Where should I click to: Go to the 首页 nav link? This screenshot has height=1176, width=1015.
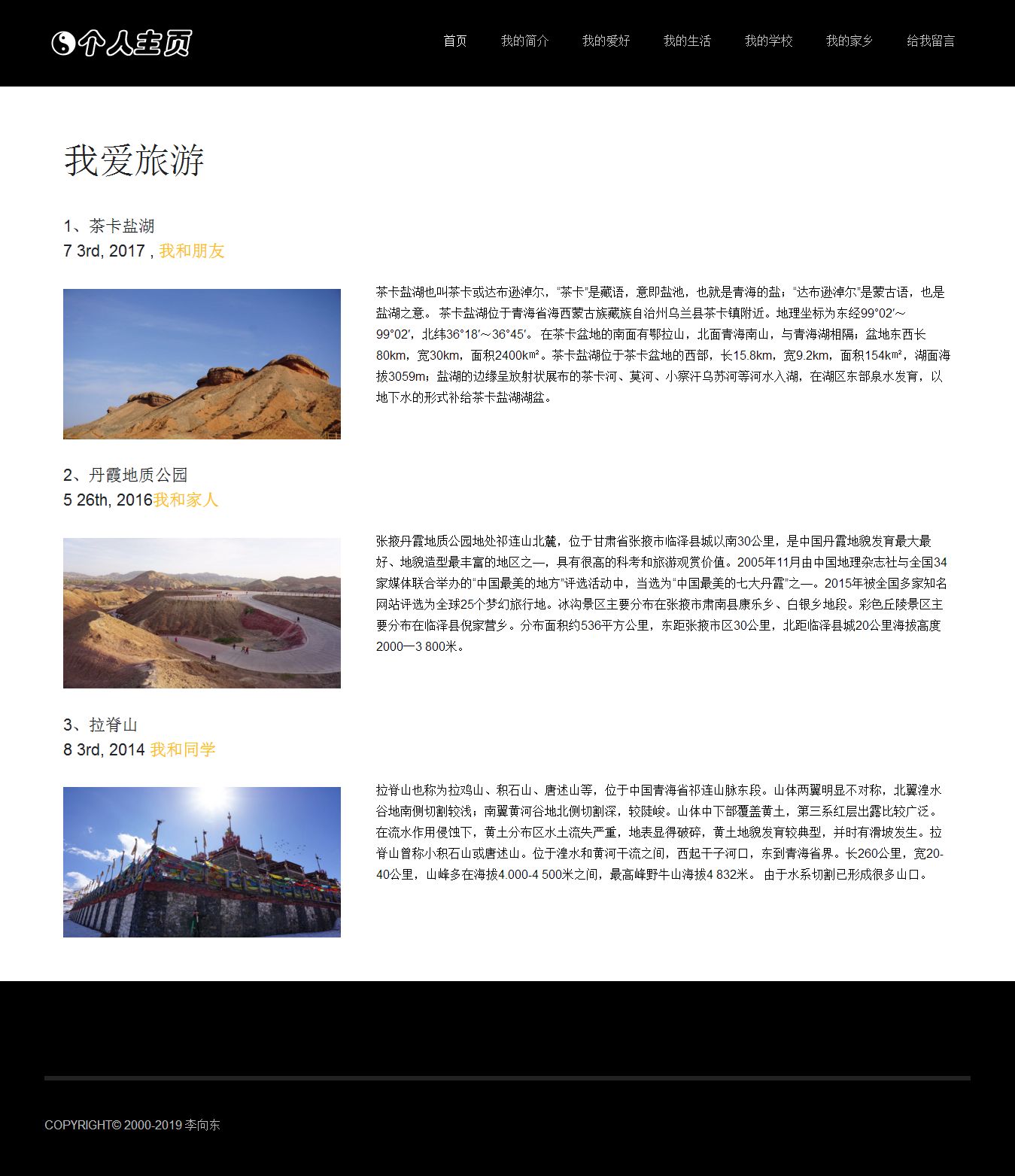click(454, 41)
